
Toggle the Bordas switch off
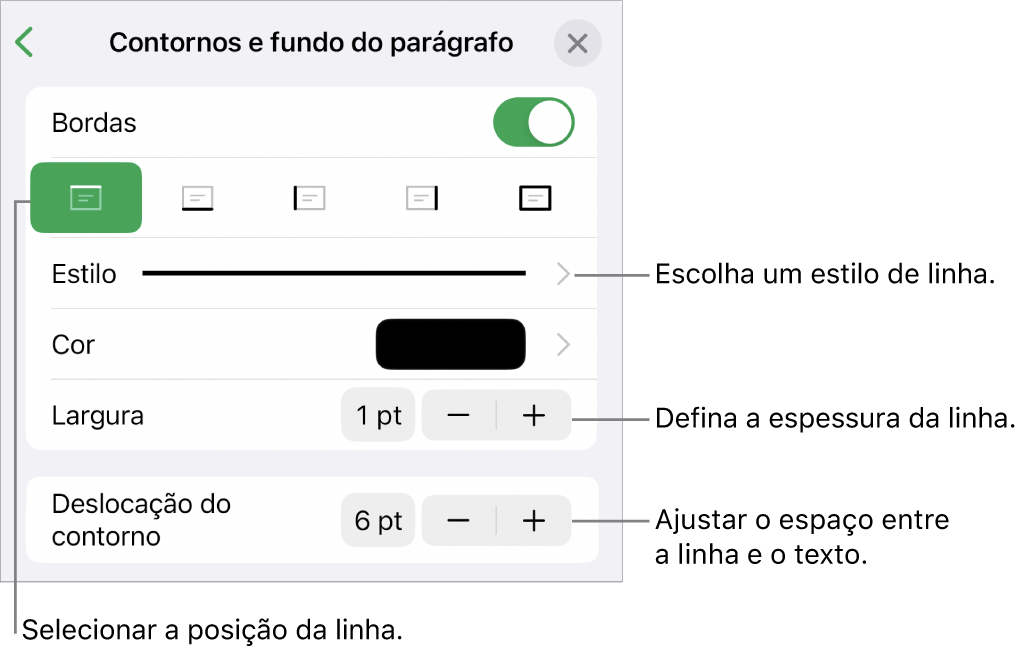coord(533,123)
